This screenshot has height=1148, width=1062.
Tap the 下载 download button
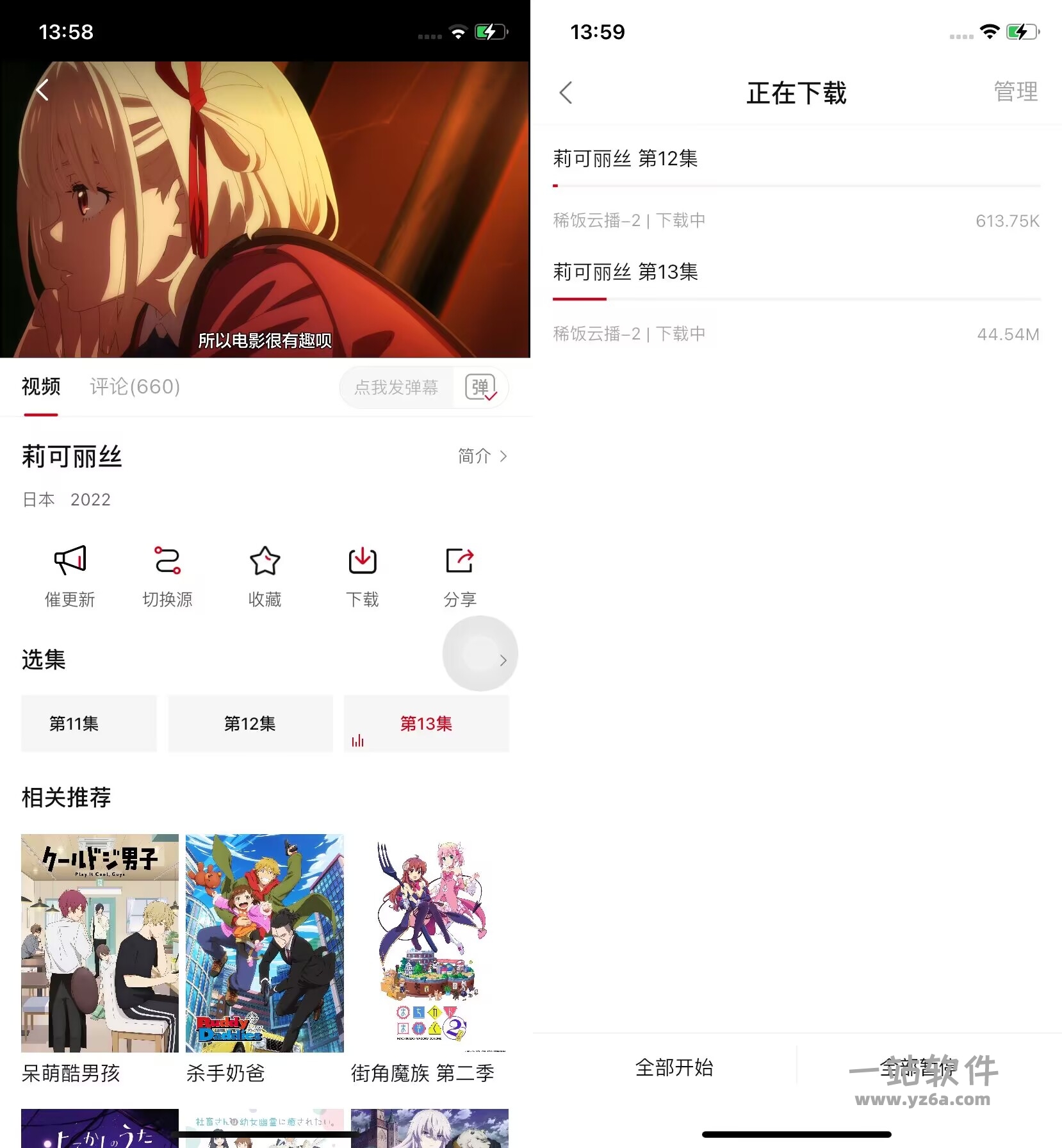pos(362,576)
